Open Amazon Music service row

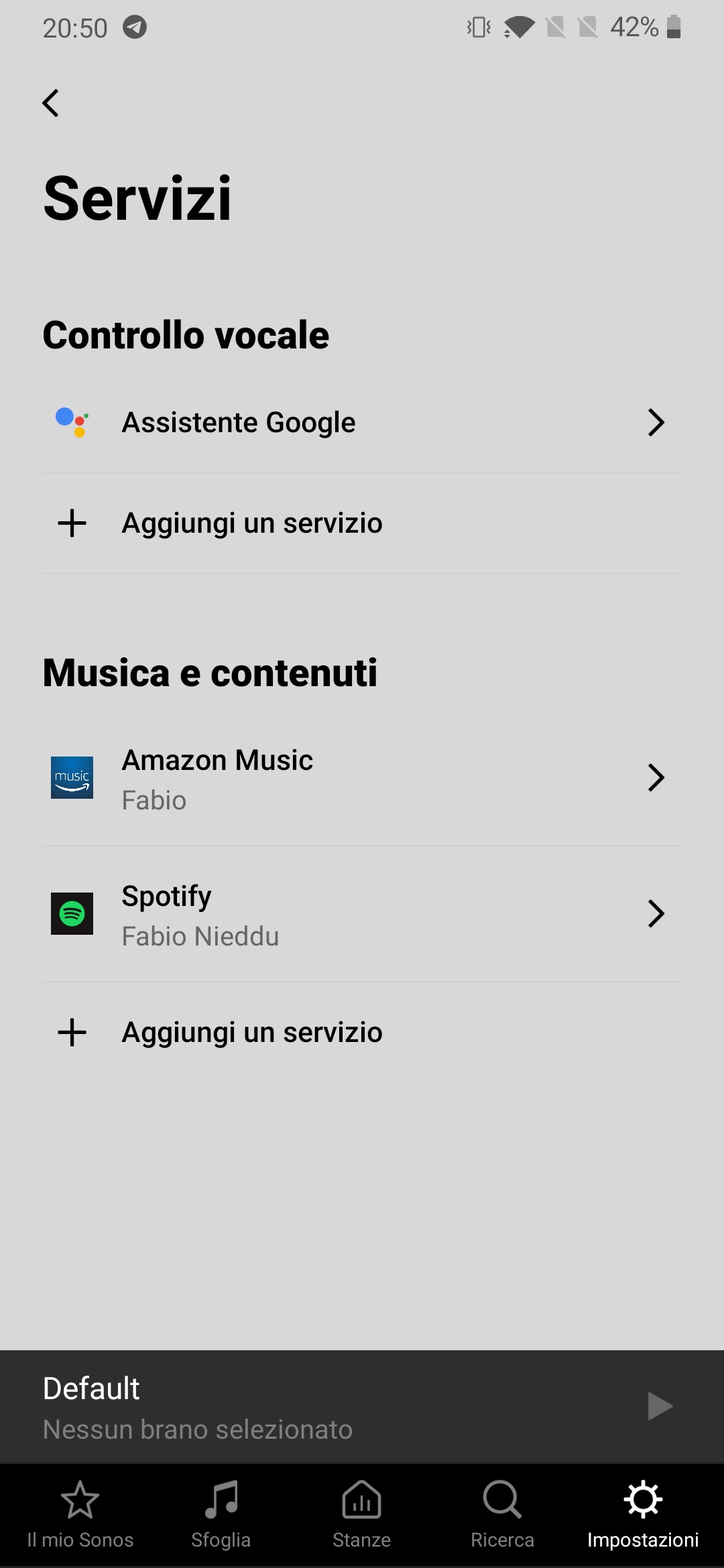coord(362,779)
